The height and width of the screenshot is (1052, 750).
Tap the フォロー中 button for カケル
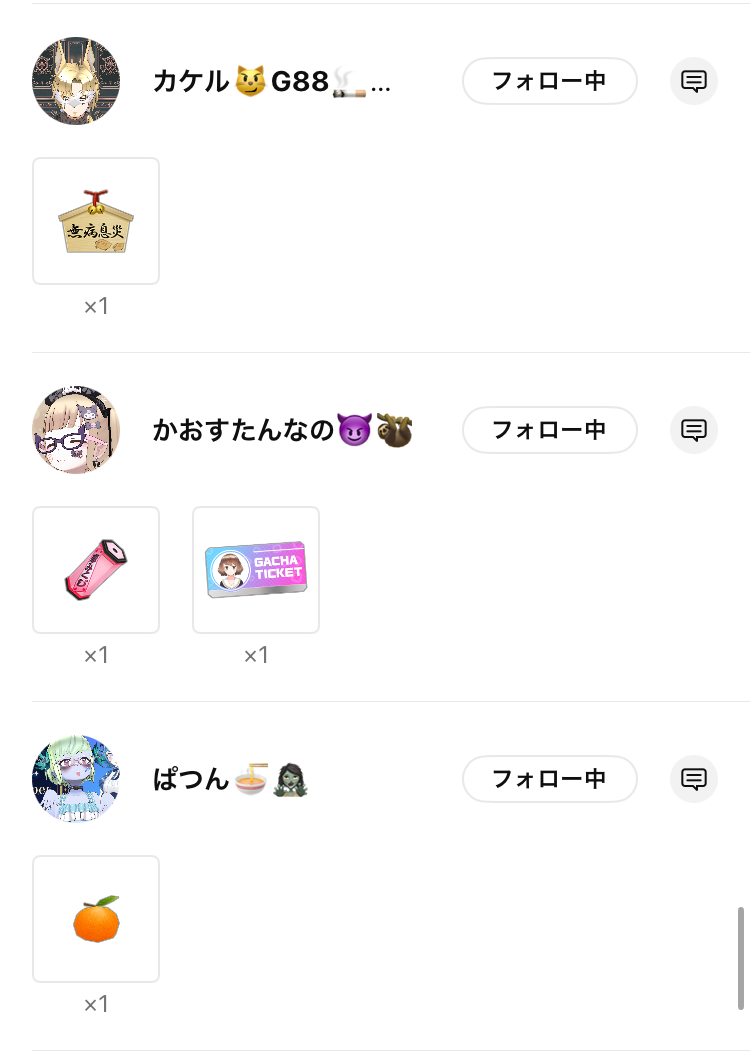[549, 81]
